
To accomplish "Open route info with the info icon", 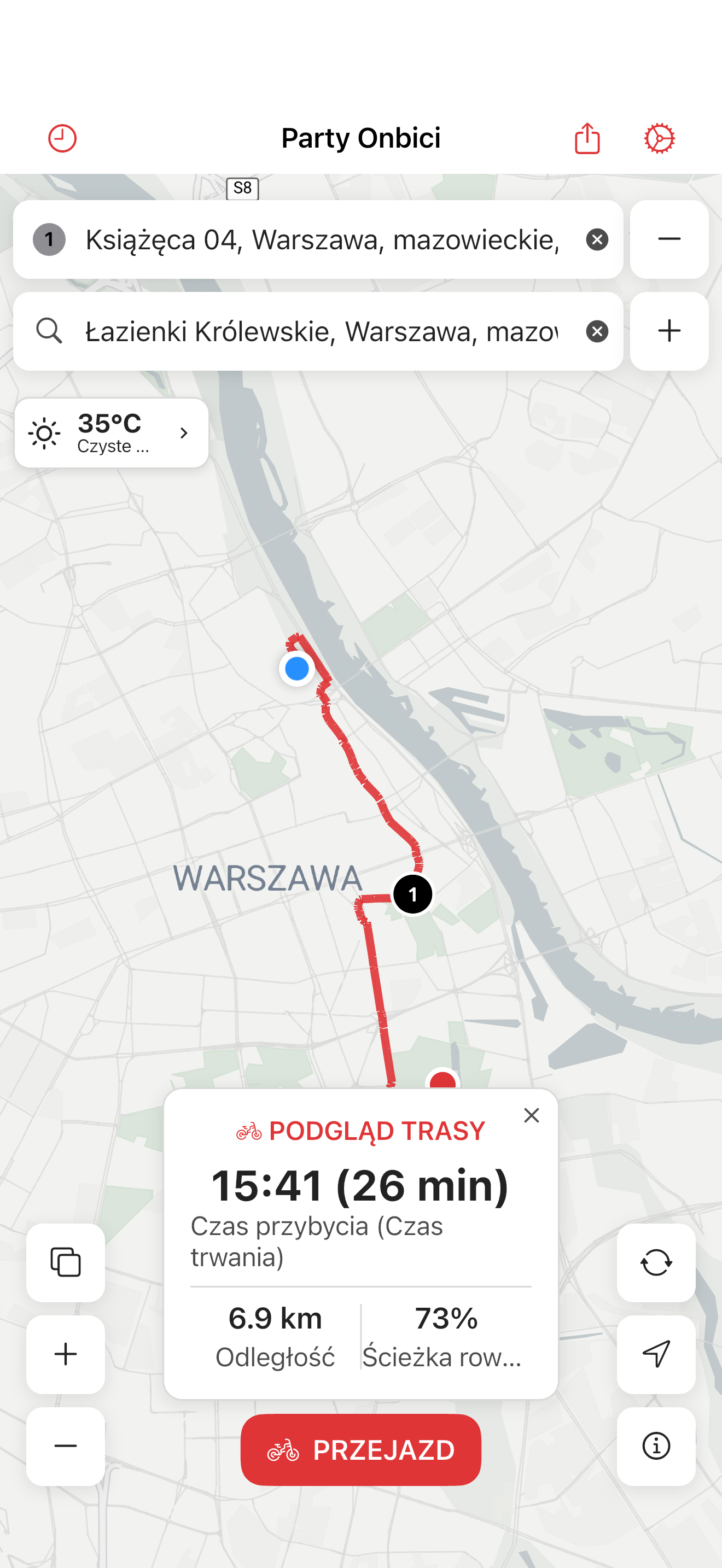I will (x=656, y=1448).
